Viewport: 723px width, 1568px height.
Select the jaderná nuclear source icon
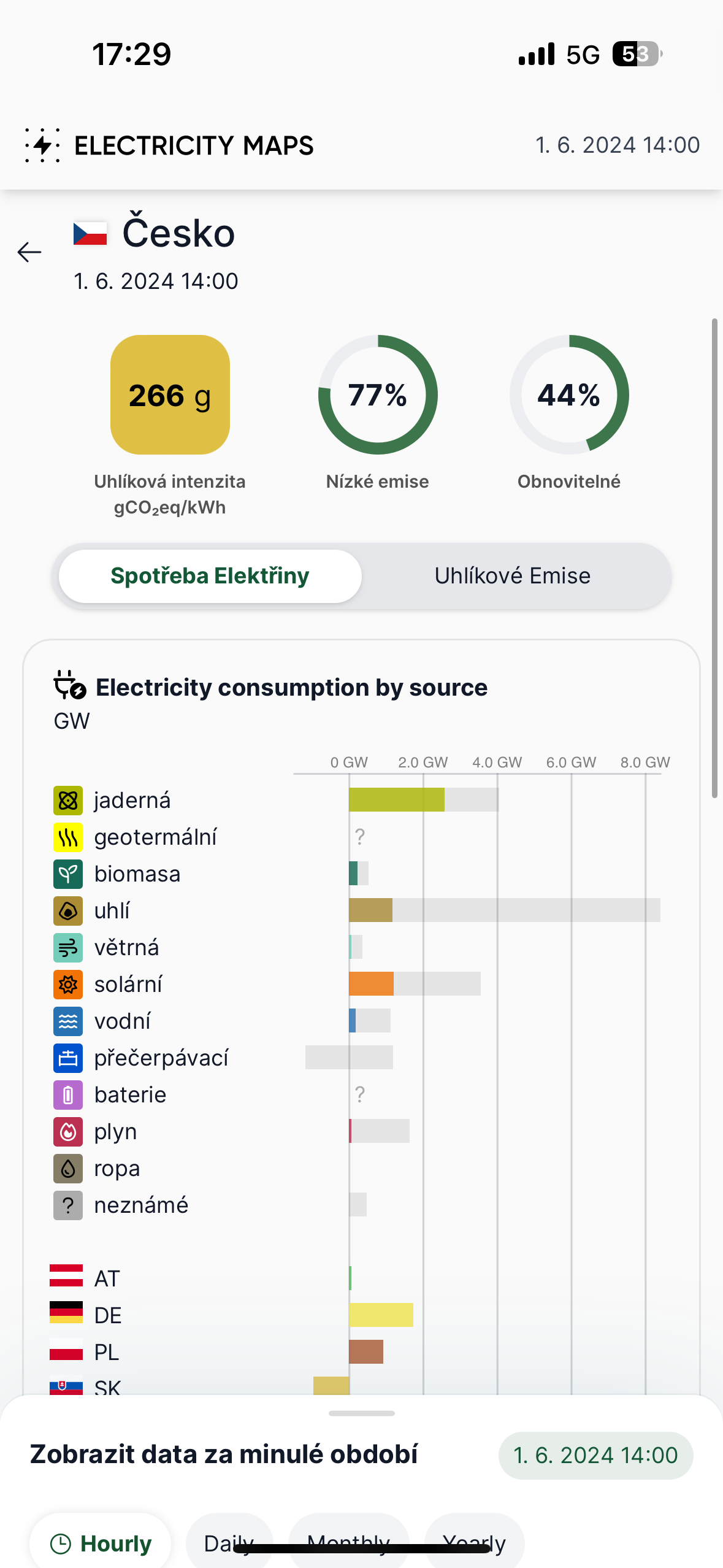click(x=67, y=800)
